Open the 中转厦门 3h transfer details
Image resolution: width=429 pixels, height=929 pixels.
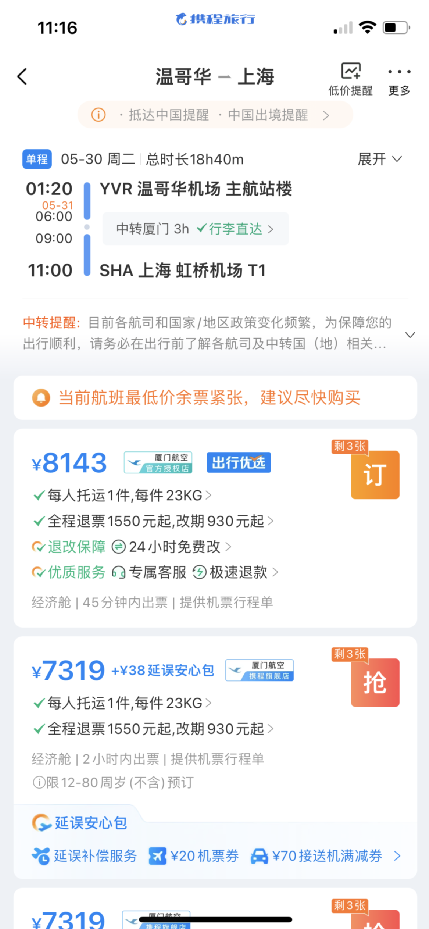click(196, 229)
